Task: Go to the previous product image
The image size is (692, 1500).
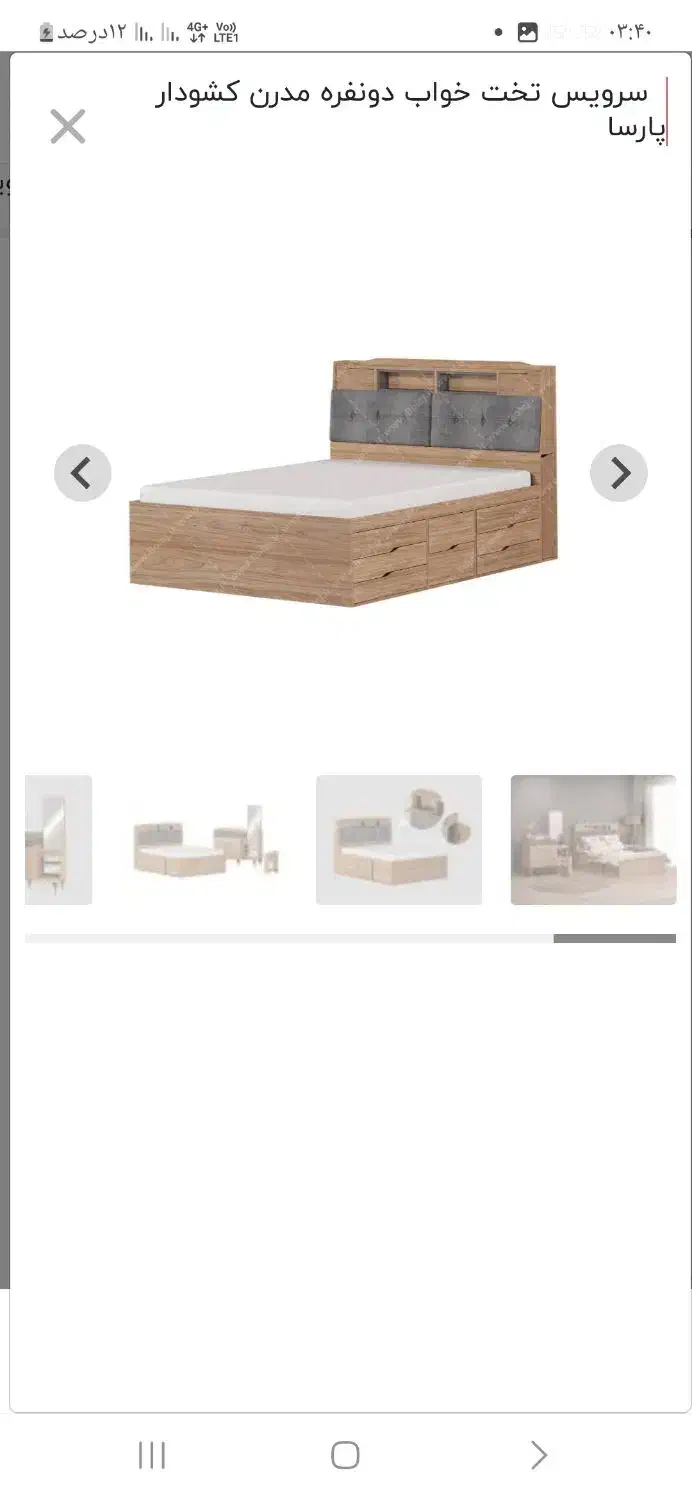Action: pyautogui.click(x=82, y=473)
